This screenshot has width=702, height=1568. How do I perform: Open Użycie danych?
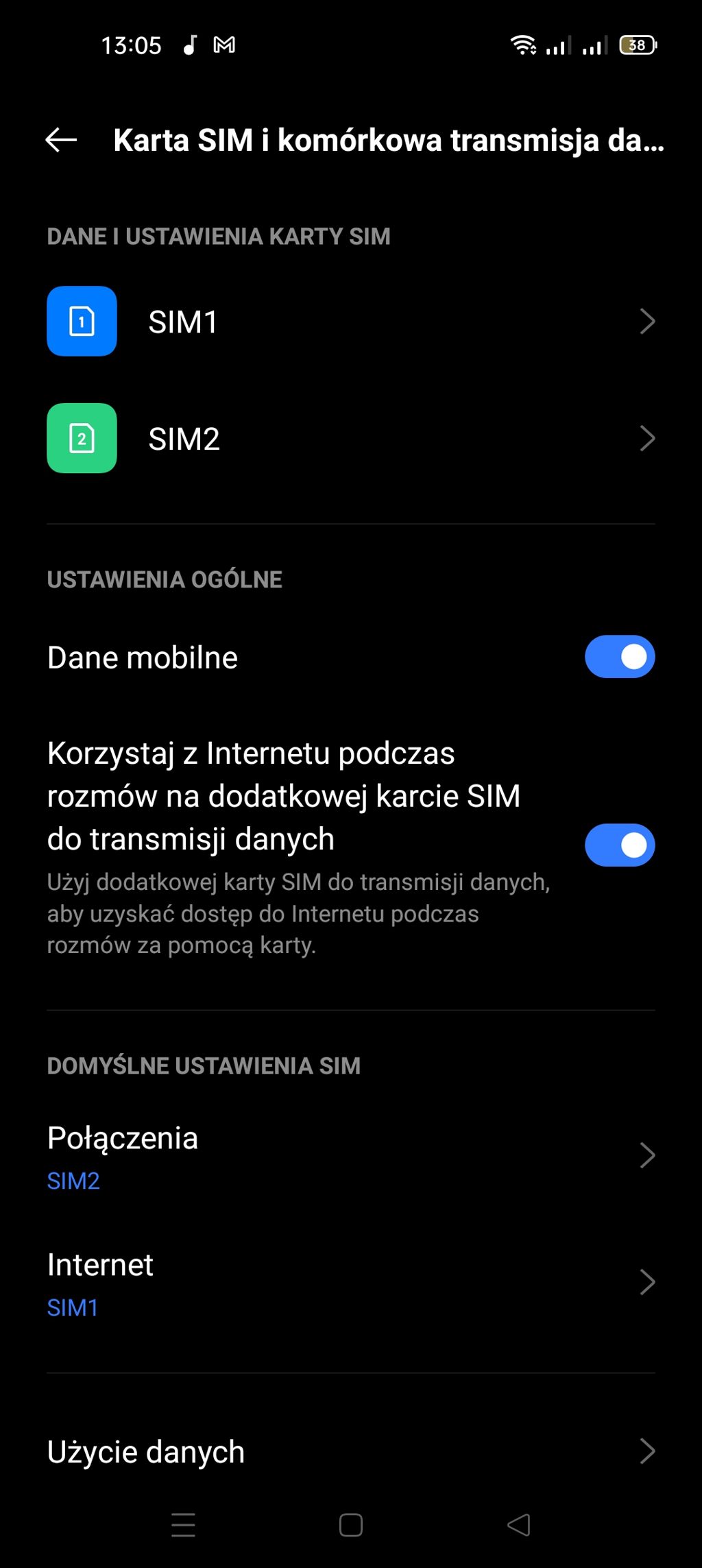[x=350, y=1451]
